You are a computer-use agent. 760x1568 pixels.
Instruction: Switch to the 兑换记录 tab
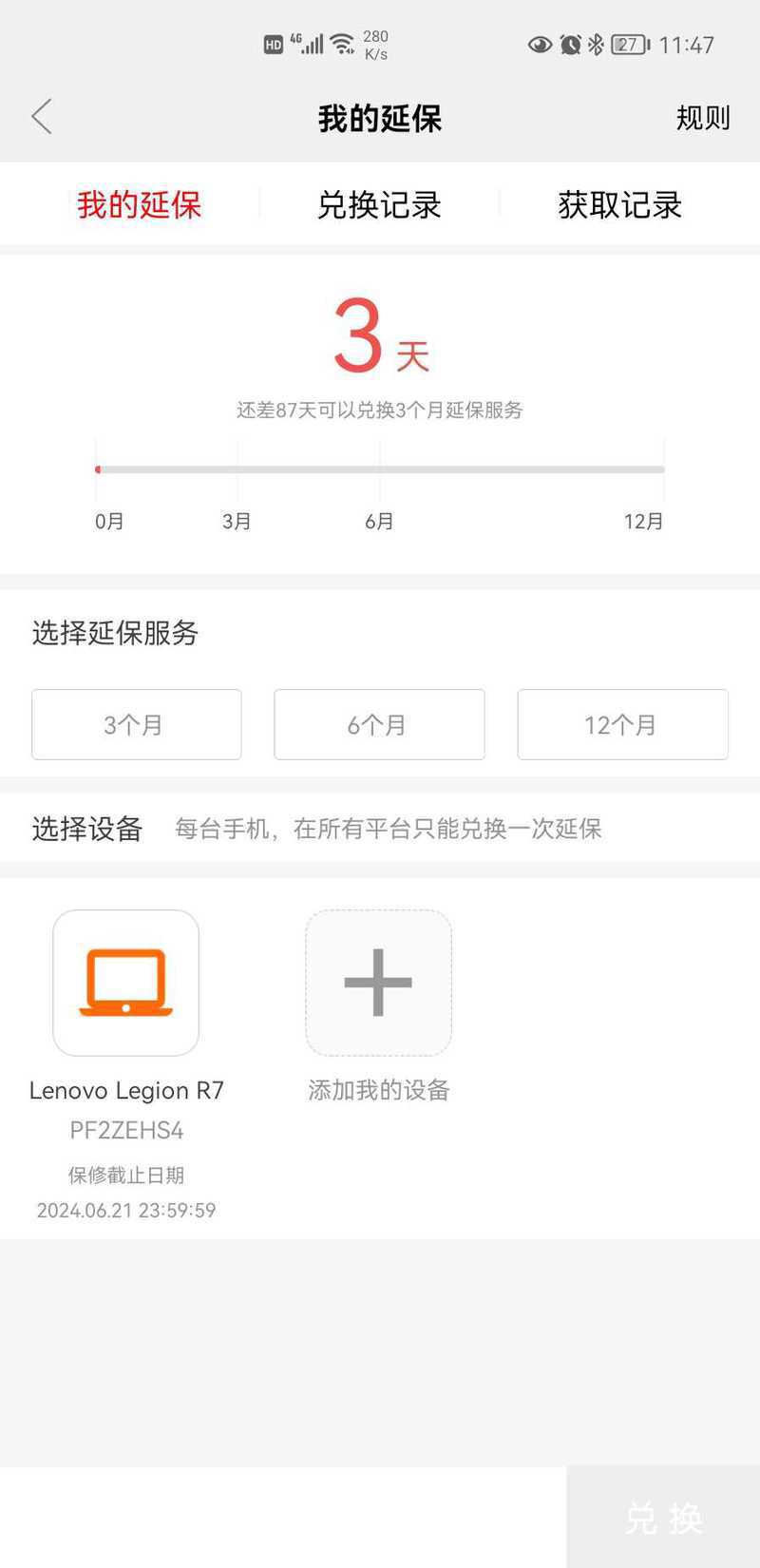tap(379, 205)
